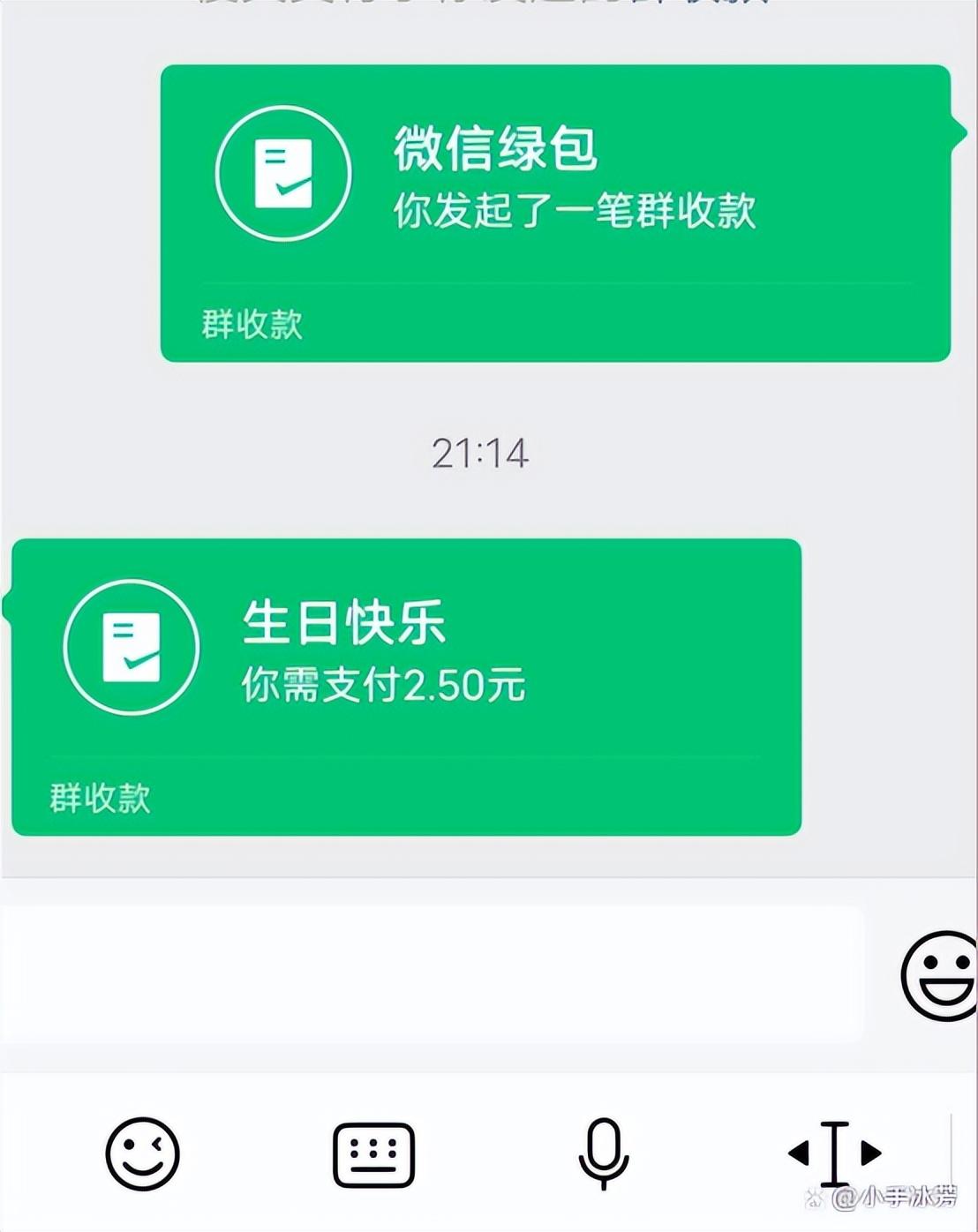This screenshot has height=1232, width=978.
Task: Tap the ※ icon beside the watermark text
Action: (816, 1198)
